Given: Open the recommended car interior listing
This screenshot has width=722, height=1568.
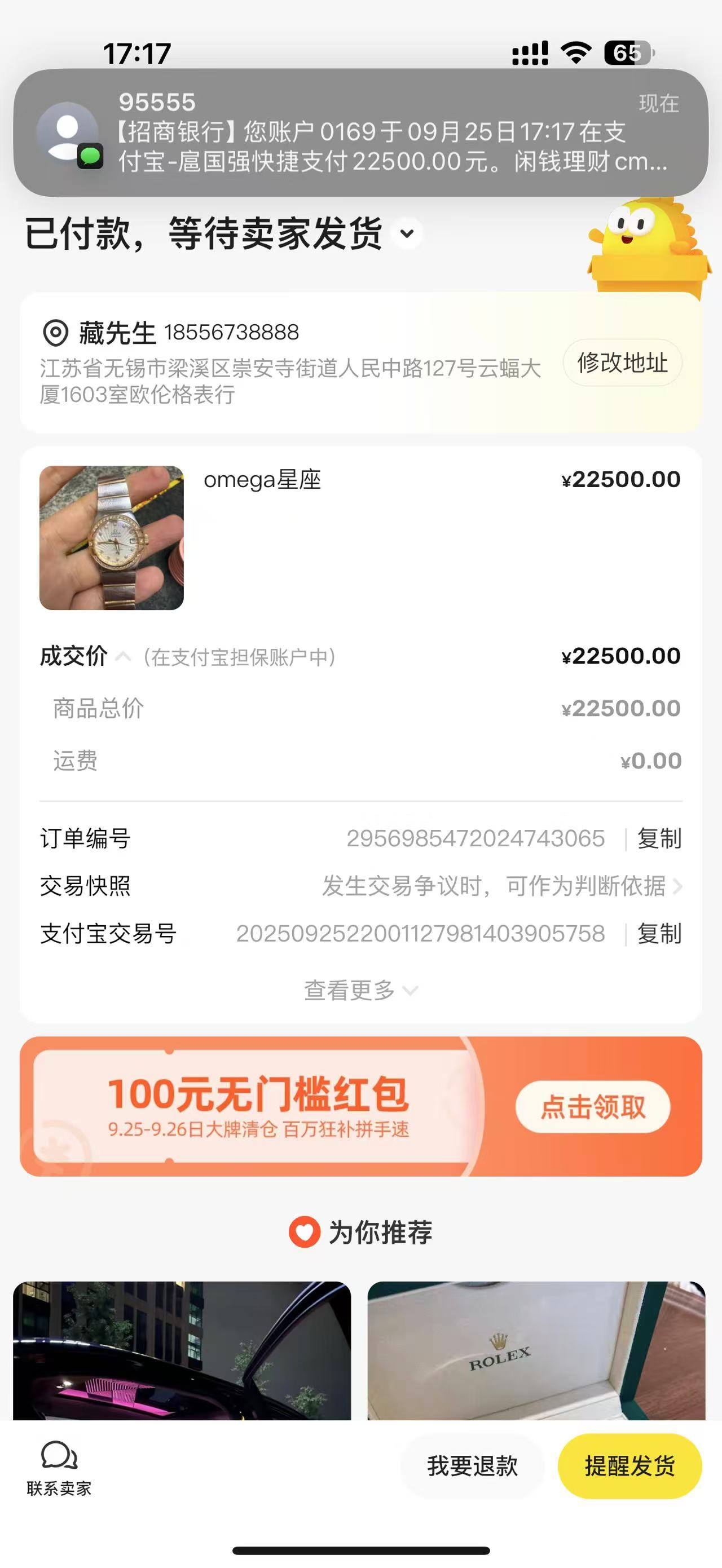Looking at the screenshot, I should [x=182, y=1350].
